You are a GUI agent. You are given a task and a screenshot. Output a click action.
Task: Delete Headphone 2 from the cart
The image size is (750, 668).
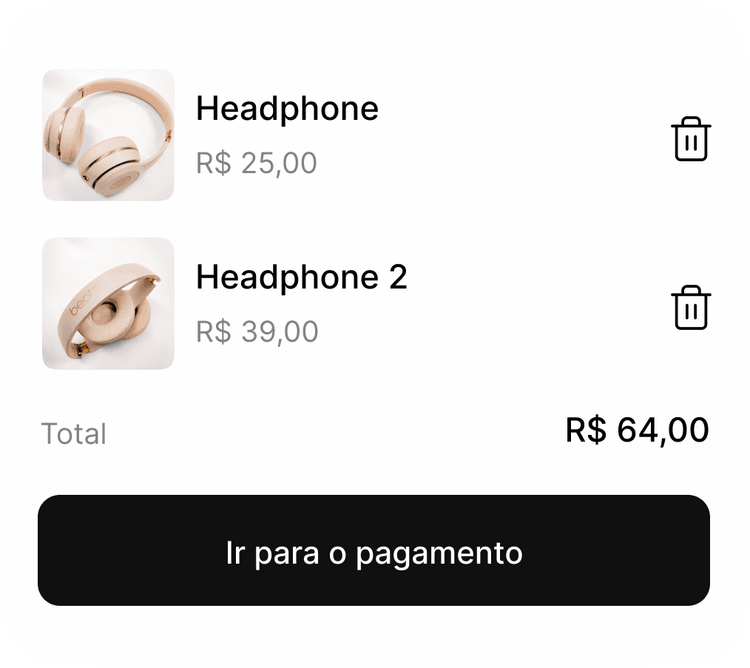690,306
